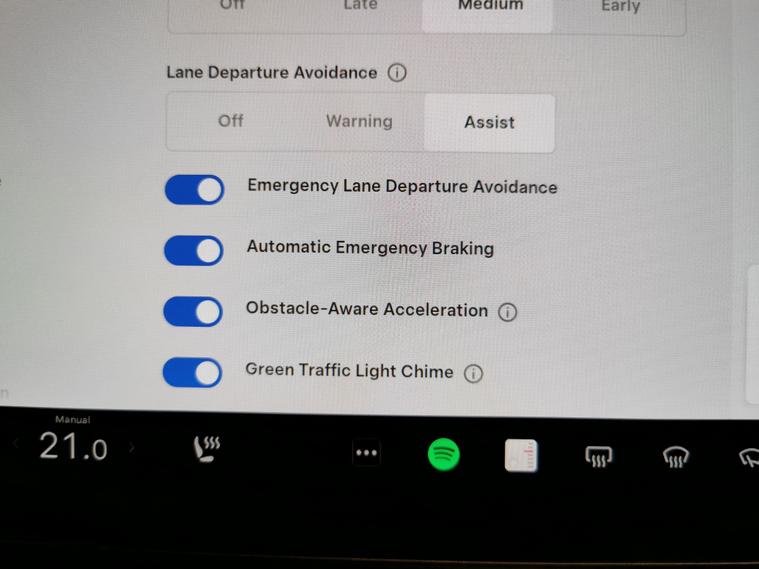Activate the rear window defroster
The height and width of the screenshot is (569, 759).
(599, 458)
